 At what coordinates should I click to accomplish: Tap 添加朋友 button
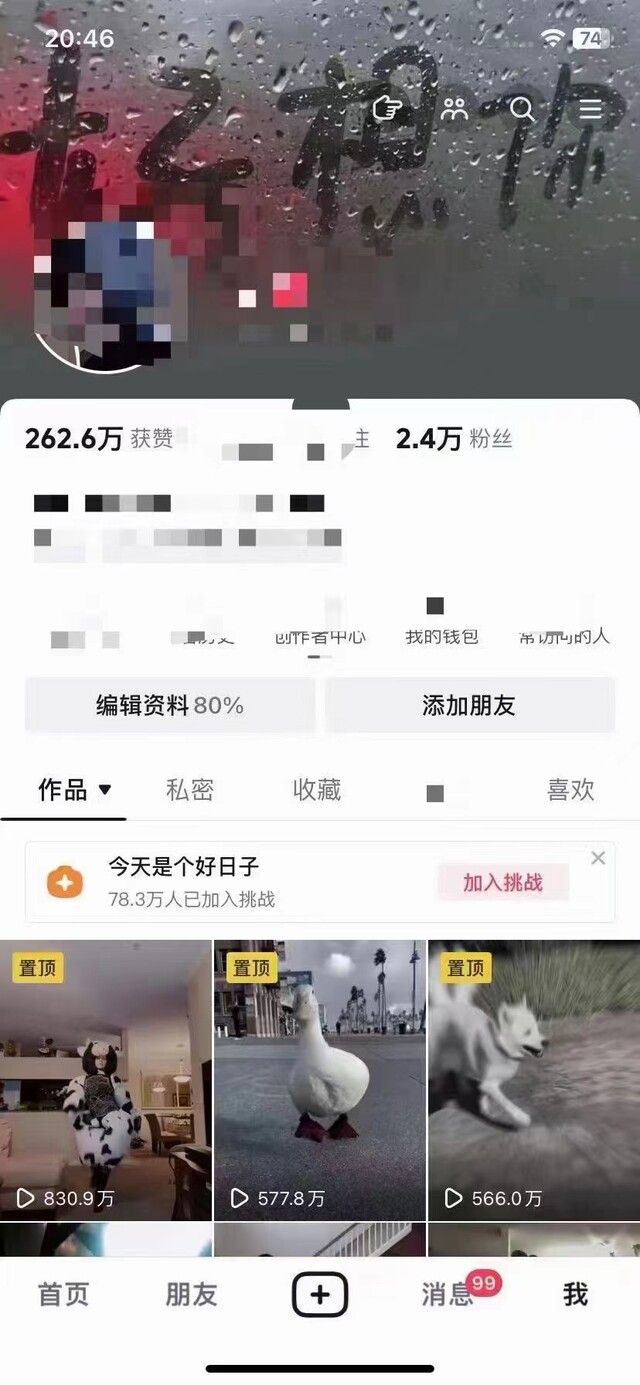[x=469, y=706]
